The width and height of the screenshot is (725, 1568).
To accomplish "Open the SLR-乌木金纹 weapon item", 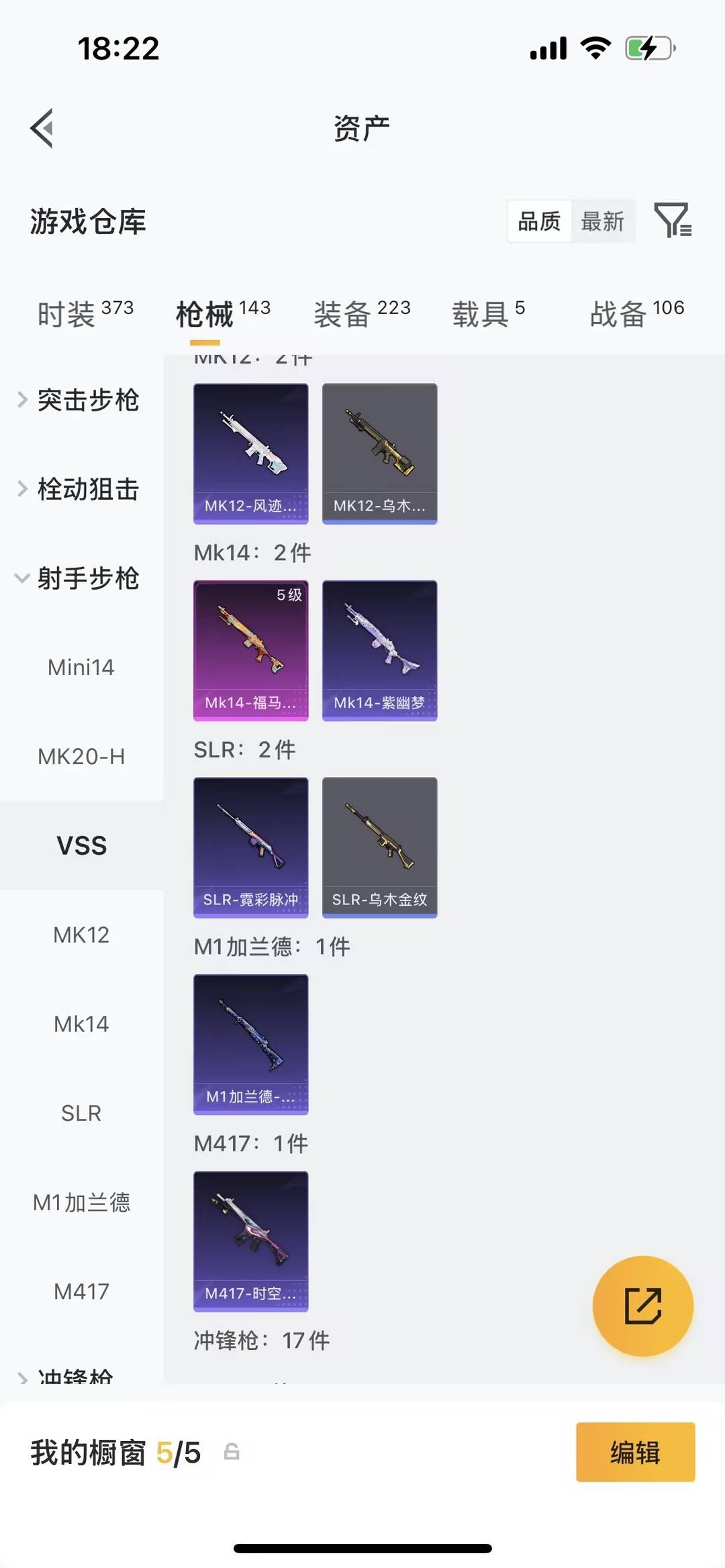I will 379,847.
